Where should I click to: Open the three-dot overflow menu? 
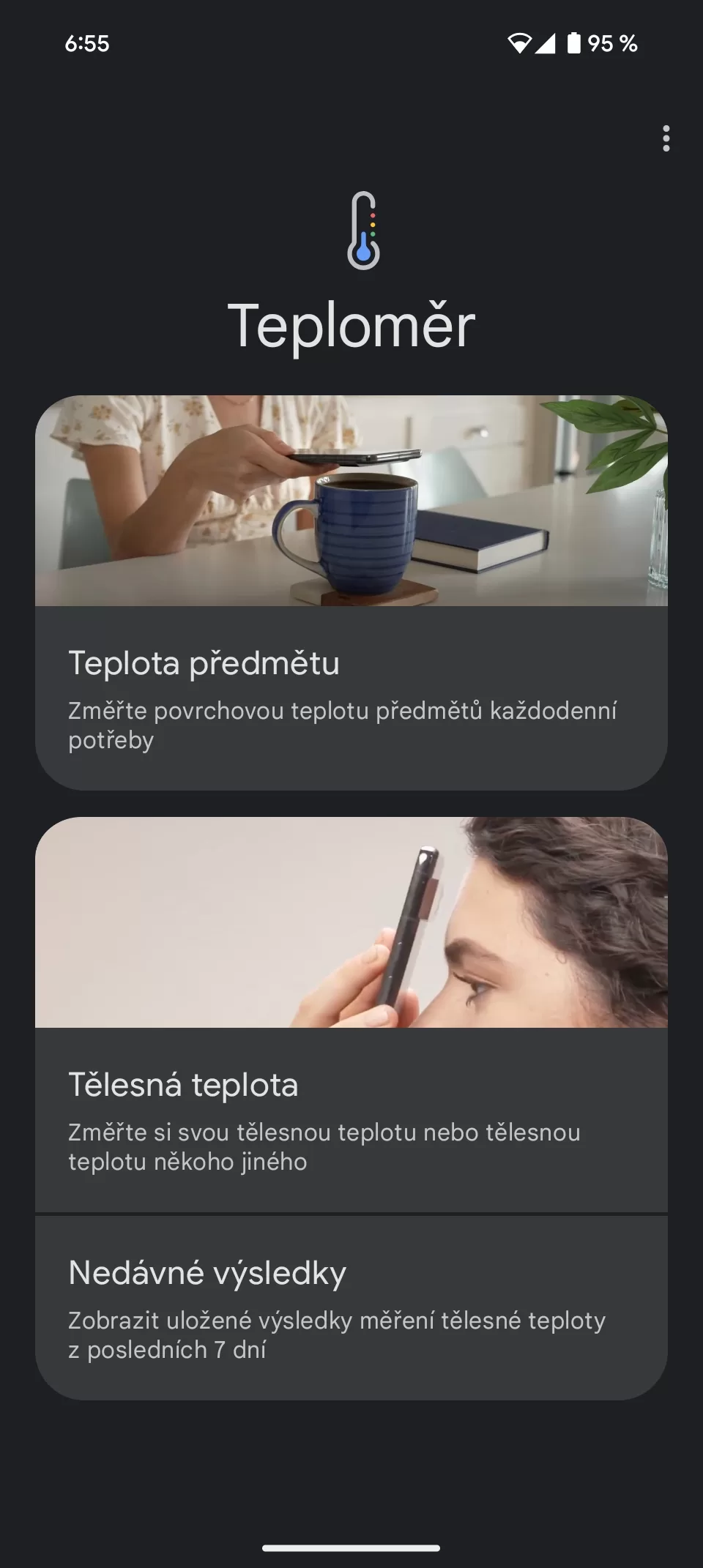coord(666,138)
